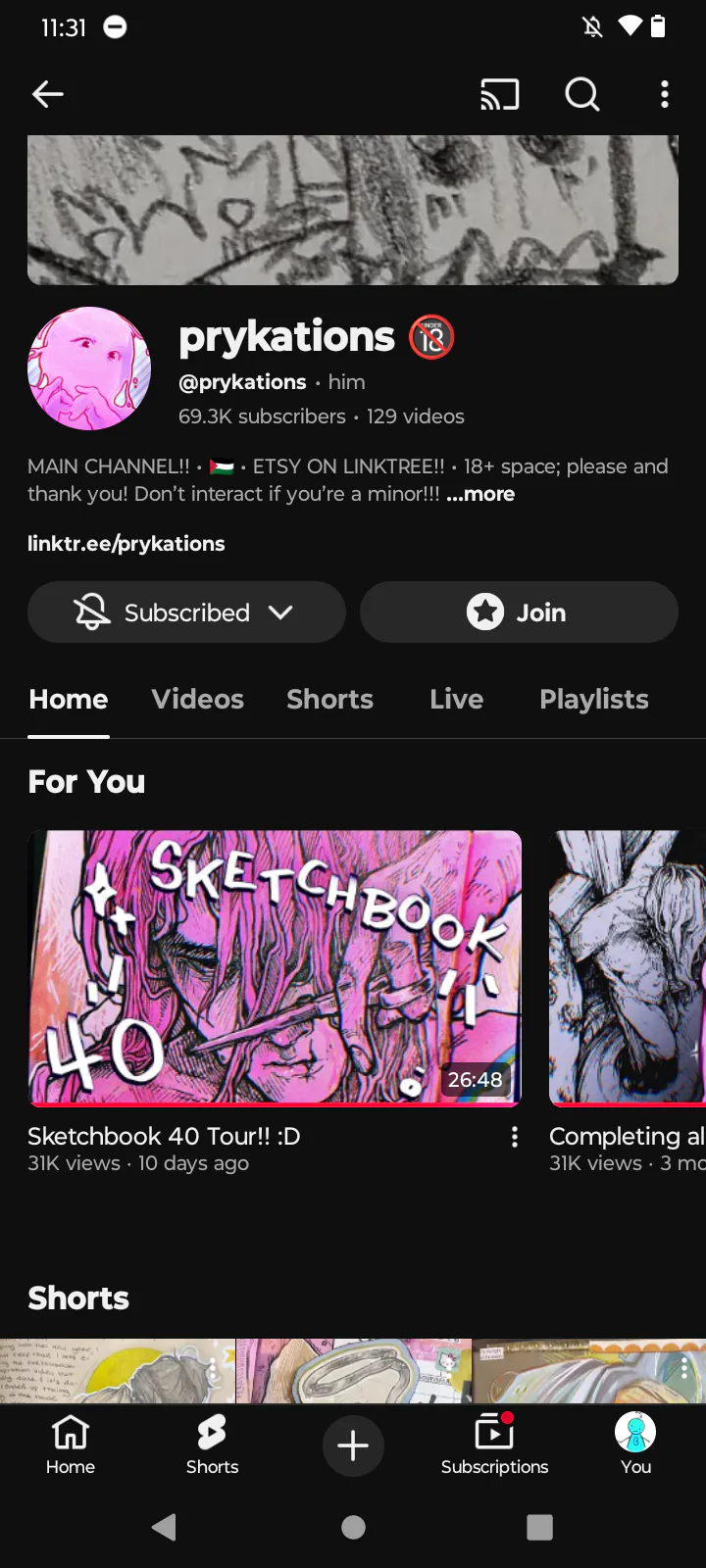Screen dimensions: 706x1568
Task: Create new content with the plus button
Action: (x=353, y=1445)
